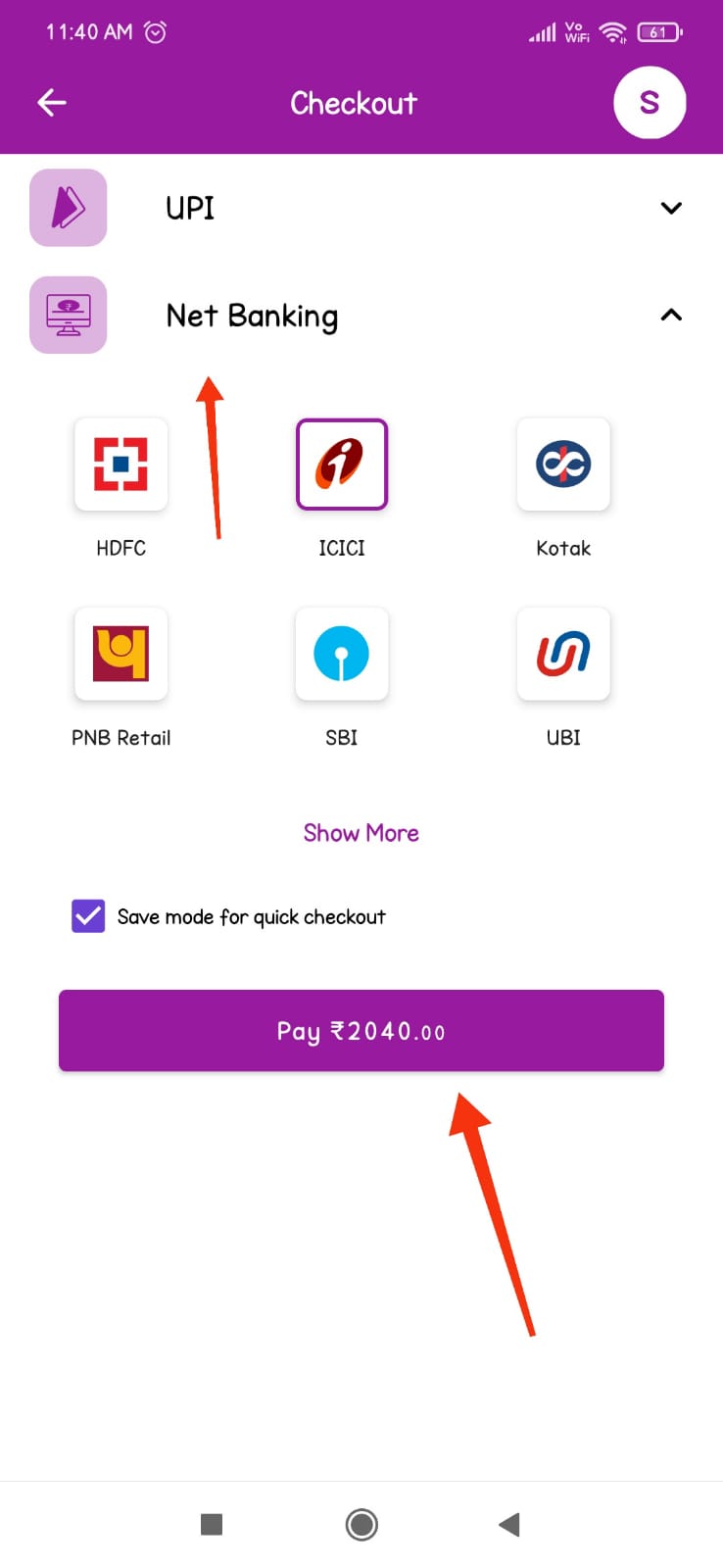Go back using the header arrow
The image size is (723, 1568).
pos(52,103)
